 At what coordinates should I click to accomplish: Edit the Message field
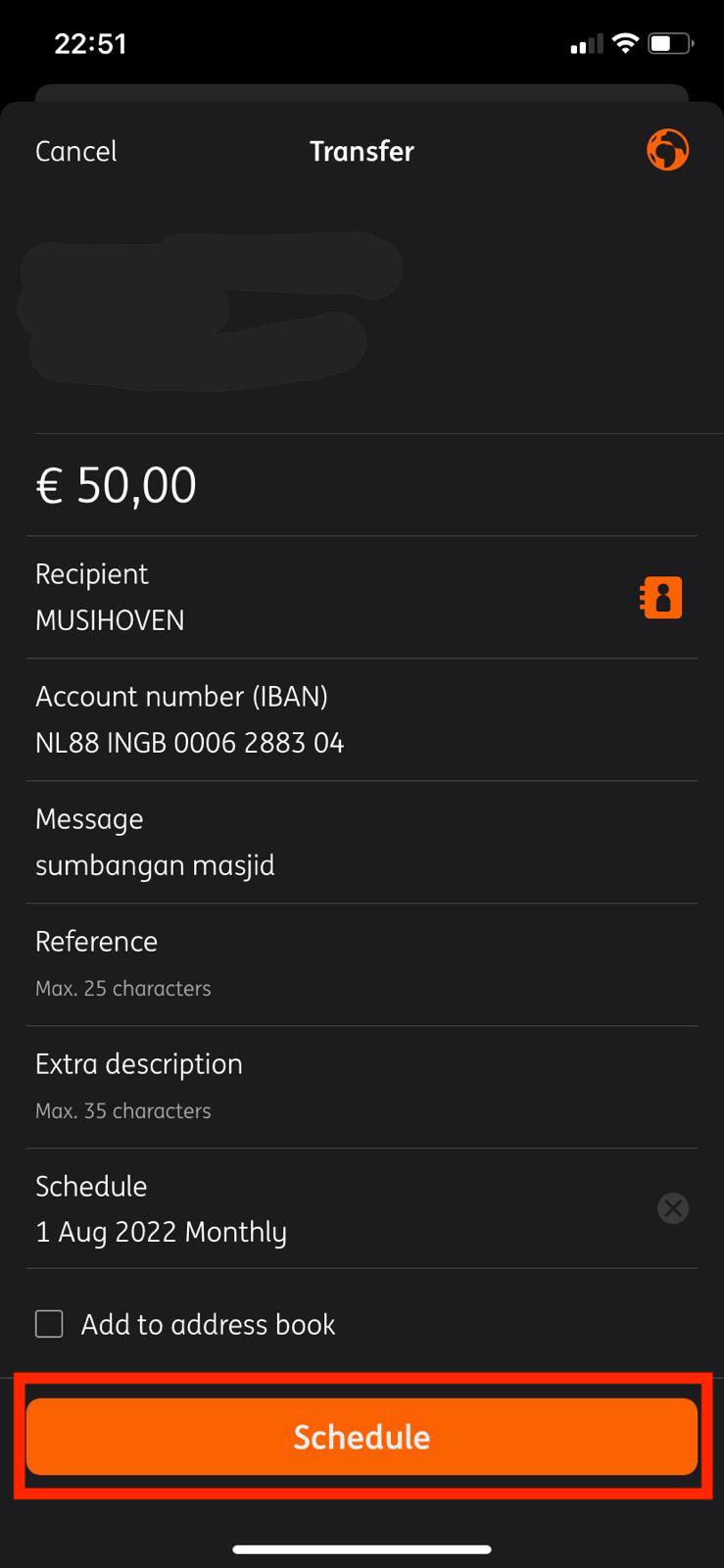click(362, 842)
